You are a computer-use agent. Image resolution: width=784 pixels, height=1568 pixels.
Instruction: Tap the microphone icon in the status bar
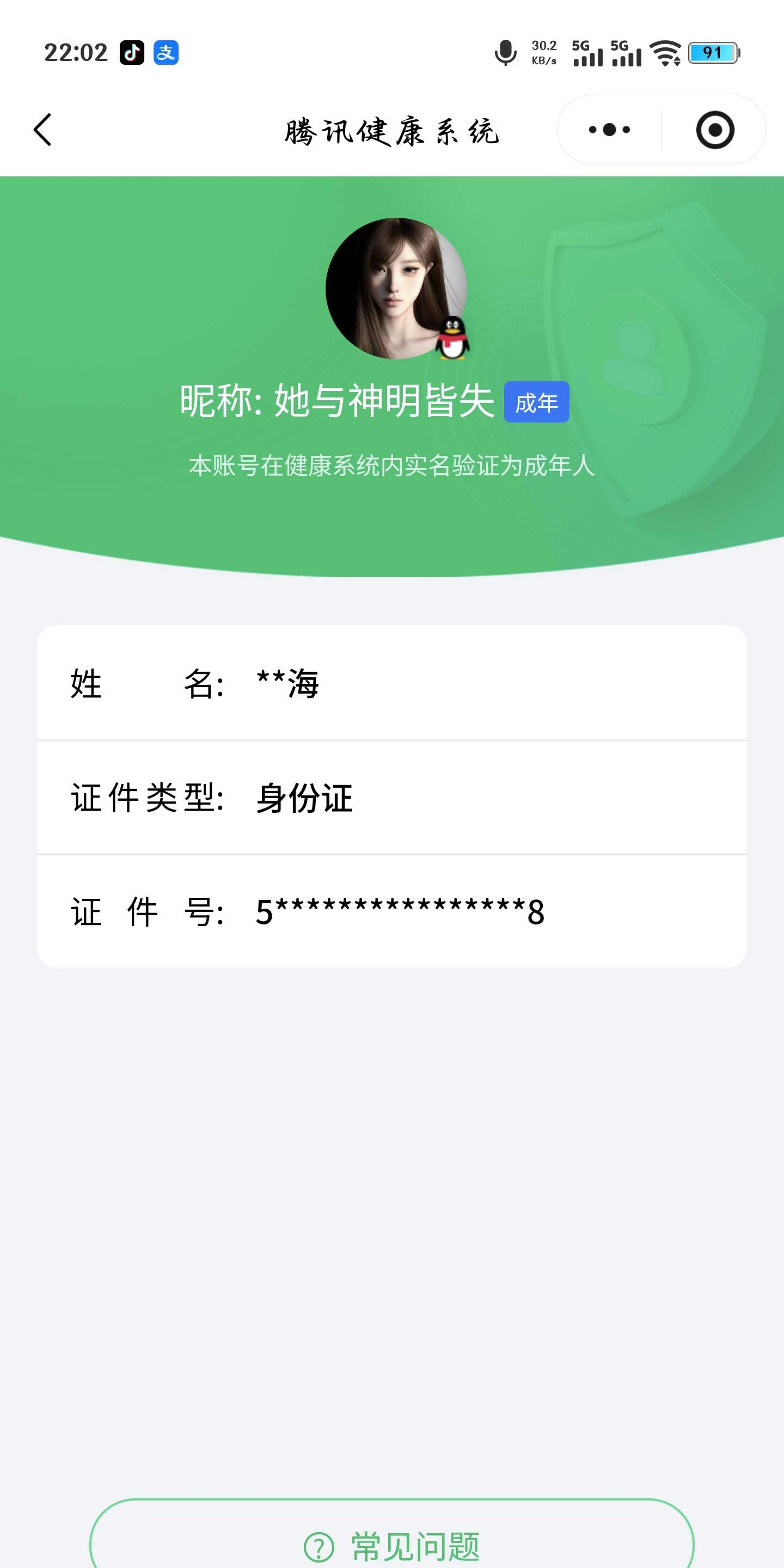(x=505, y=53)
